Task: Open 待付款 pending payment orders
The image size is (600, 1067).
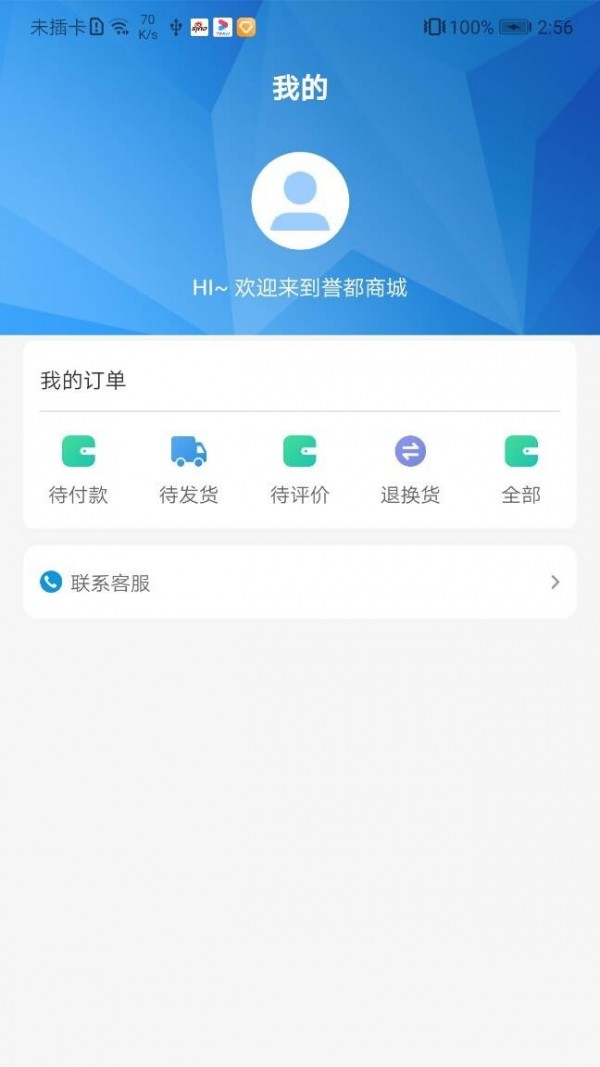Action: 78,468
